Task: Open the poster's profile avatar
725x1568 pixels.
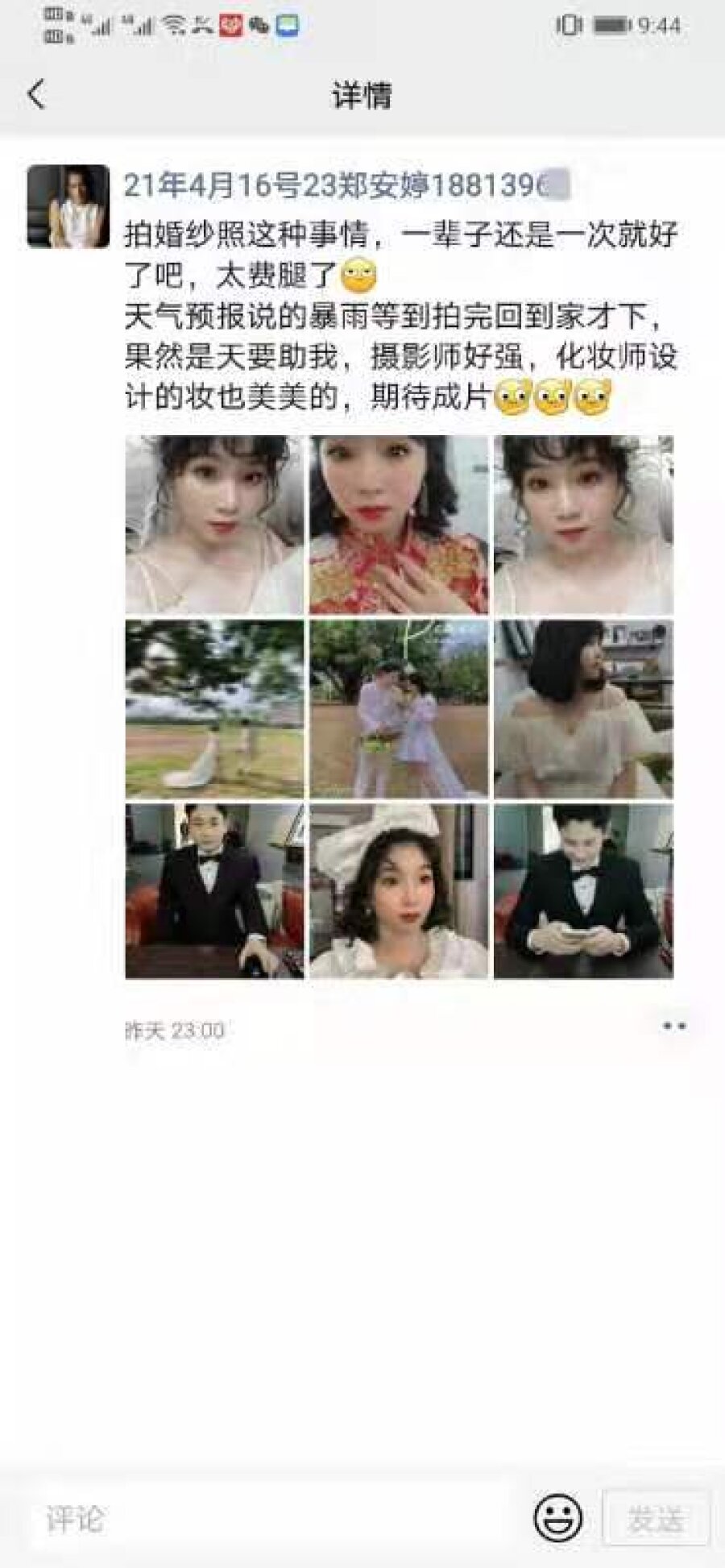Action: pyautogui.click(x=68, y=206)
